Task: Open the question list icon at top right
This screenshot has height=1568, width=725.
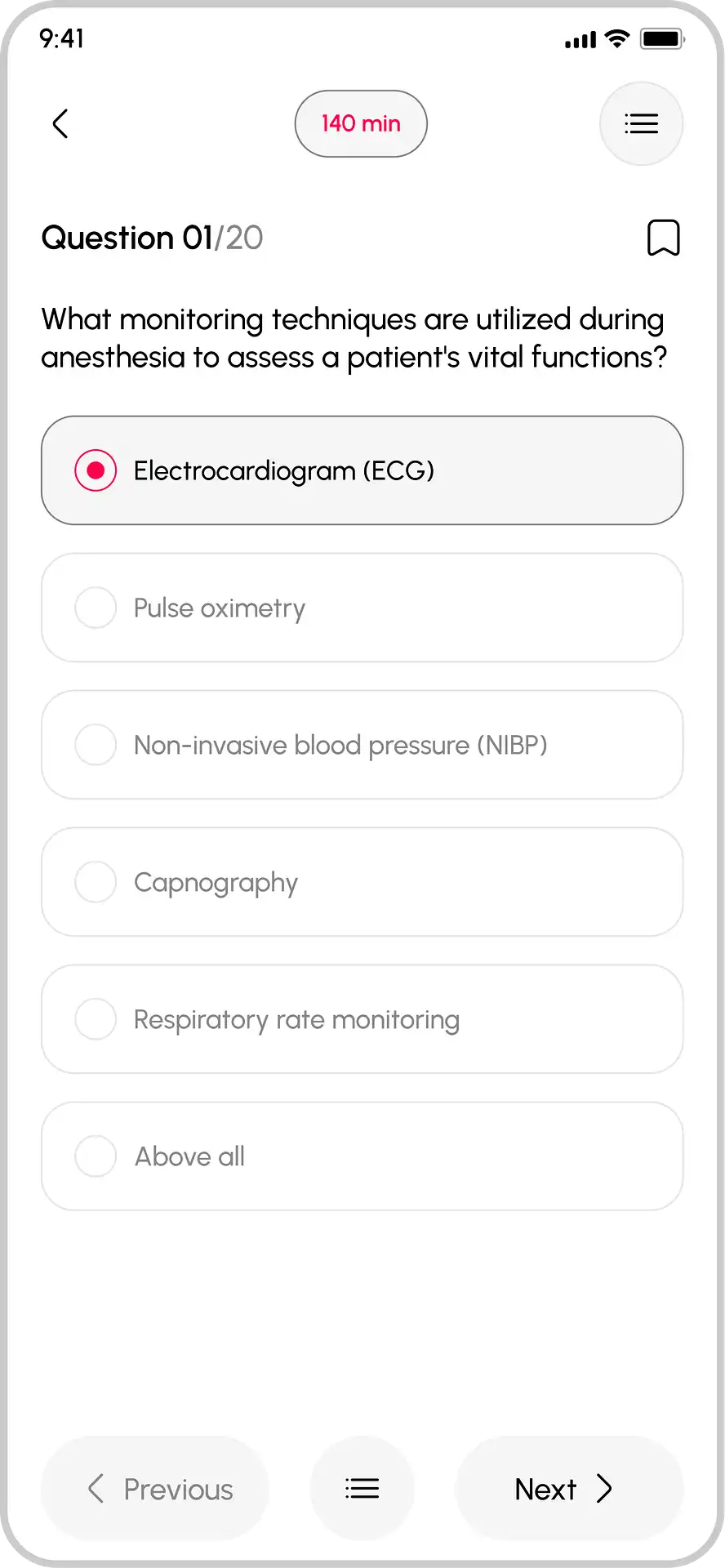Action: coord(642,123)
